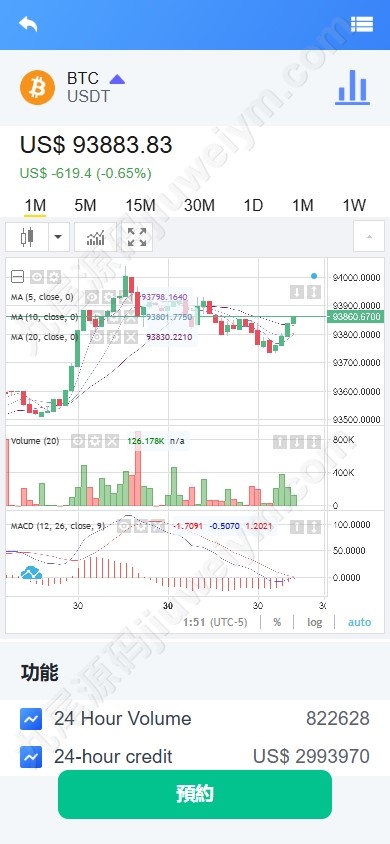Switch to the 1D timeframe

[253, 205]
